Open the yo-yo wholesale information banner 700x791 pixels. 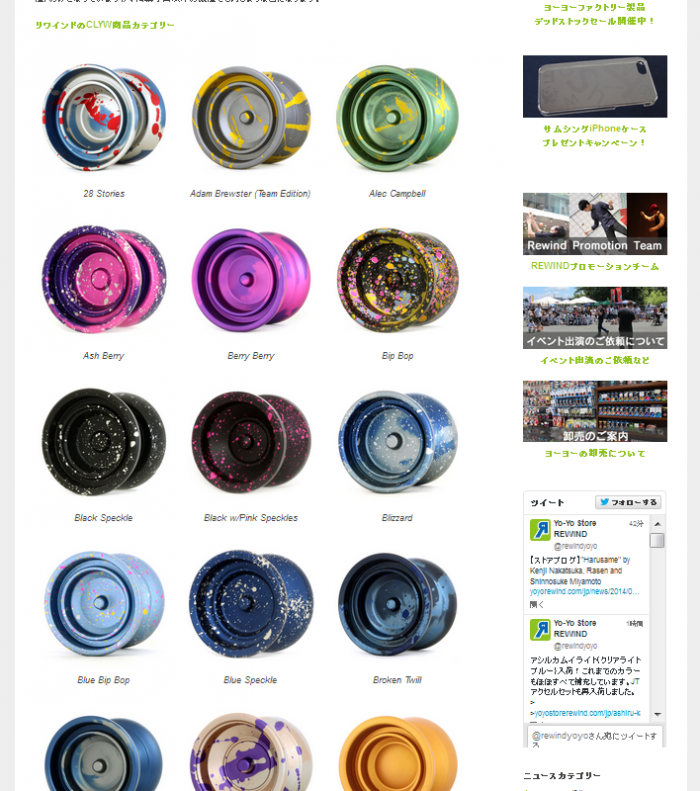click(x=594, y=411)
